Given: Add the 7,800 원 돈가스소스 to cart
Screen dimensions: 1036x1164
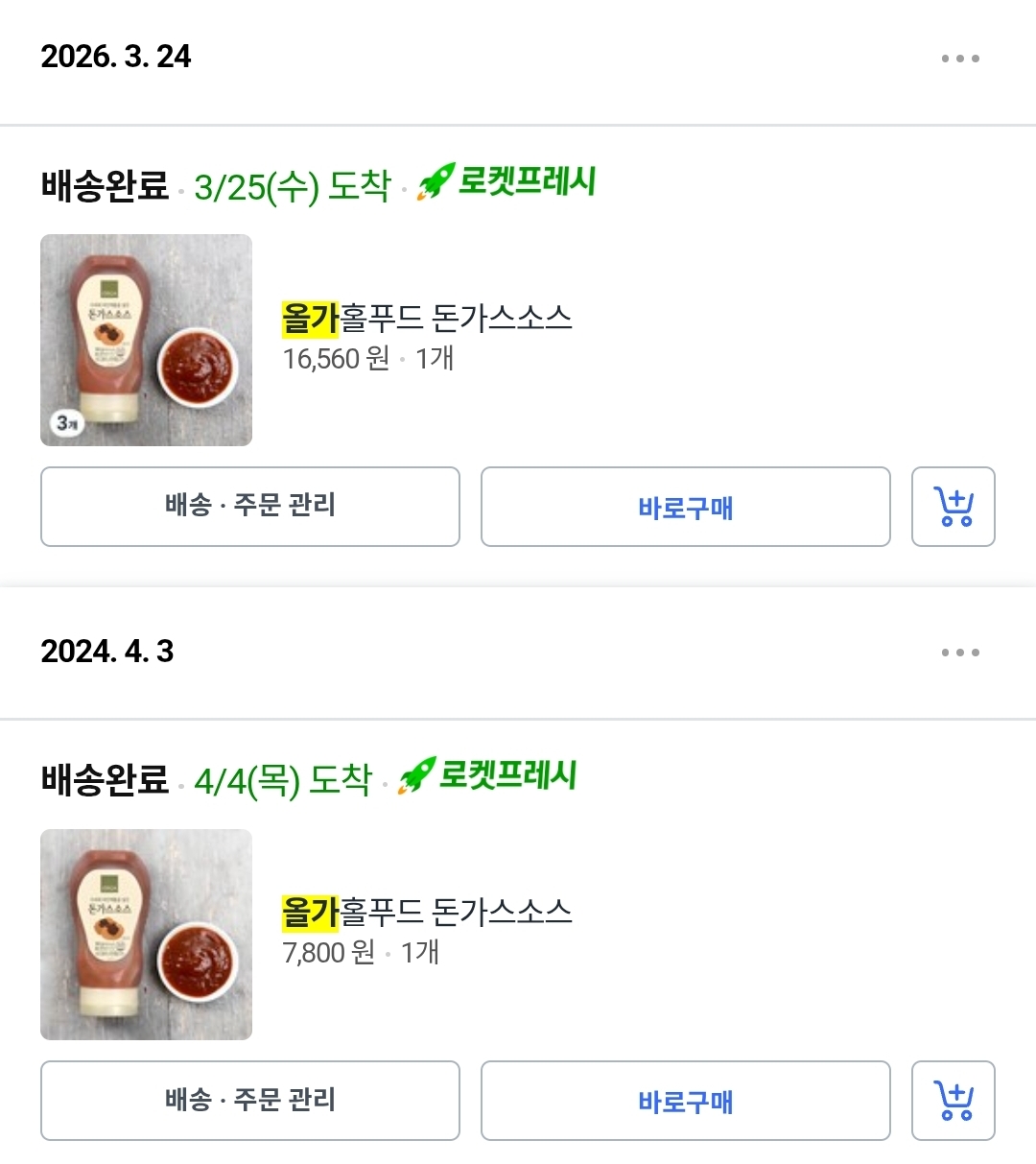Looking at the screenshot, I should (x=953, y=1101).
